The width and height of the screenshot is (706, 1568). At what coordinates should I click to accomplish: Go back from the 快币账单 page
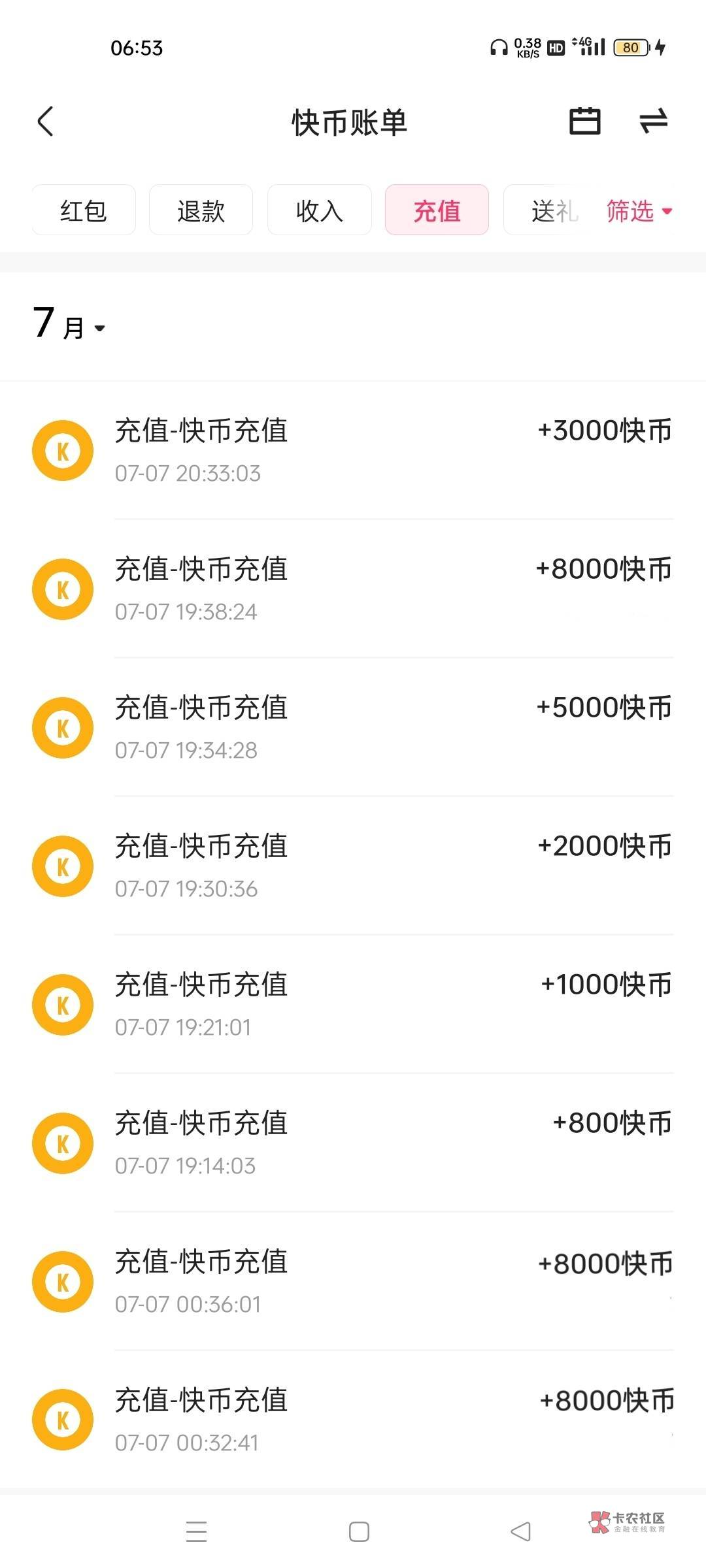click(45, 122)
